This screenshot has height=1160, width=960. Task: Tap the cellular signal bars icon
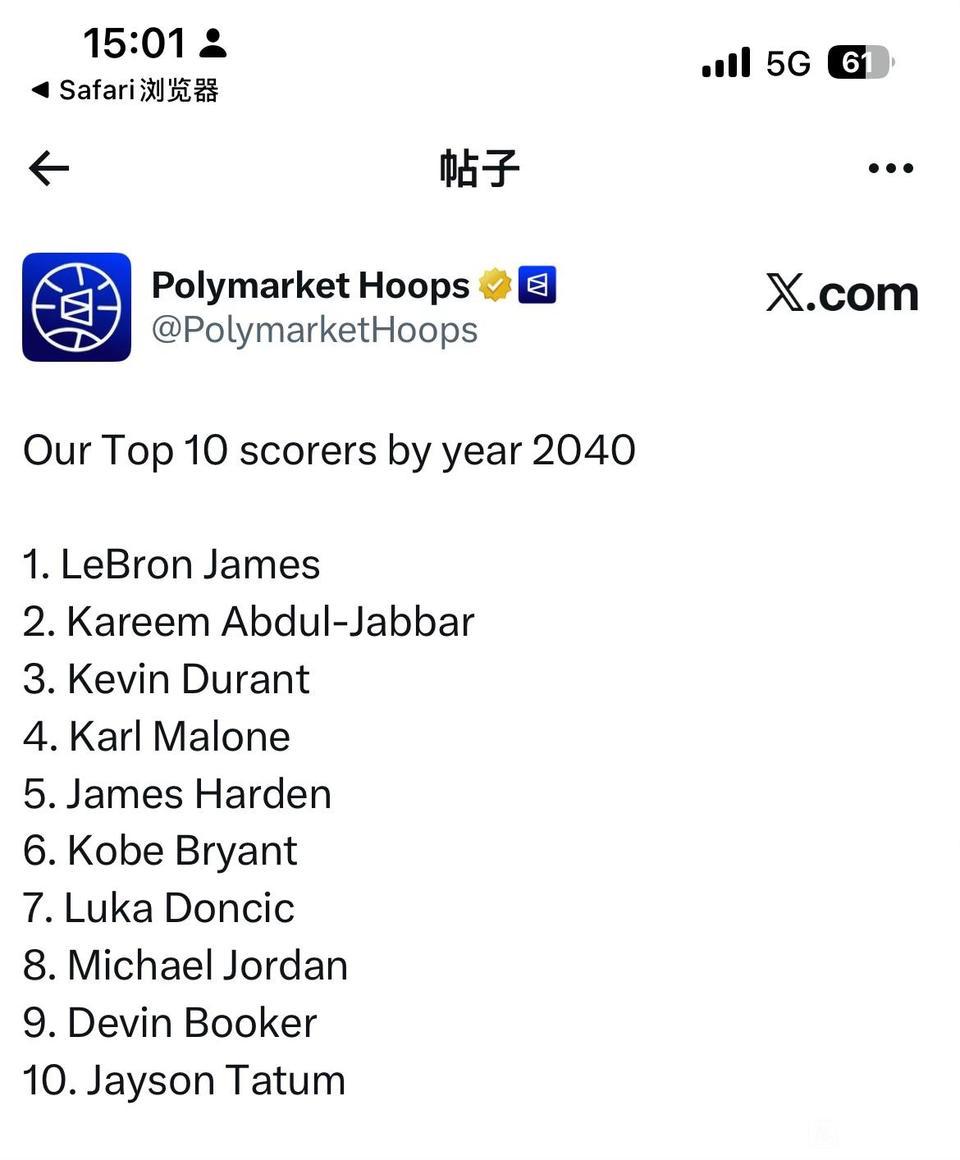point(724,62)
